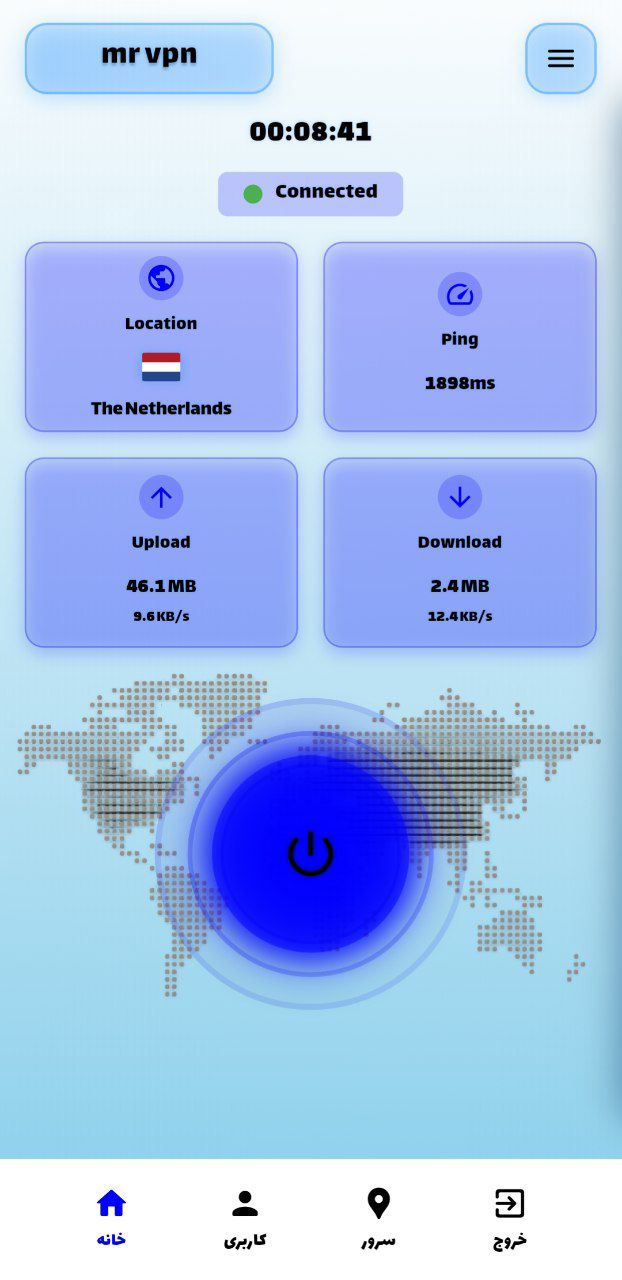Tap the power button to disconnect VPN

pyautogui.click(x=310, y=853)
